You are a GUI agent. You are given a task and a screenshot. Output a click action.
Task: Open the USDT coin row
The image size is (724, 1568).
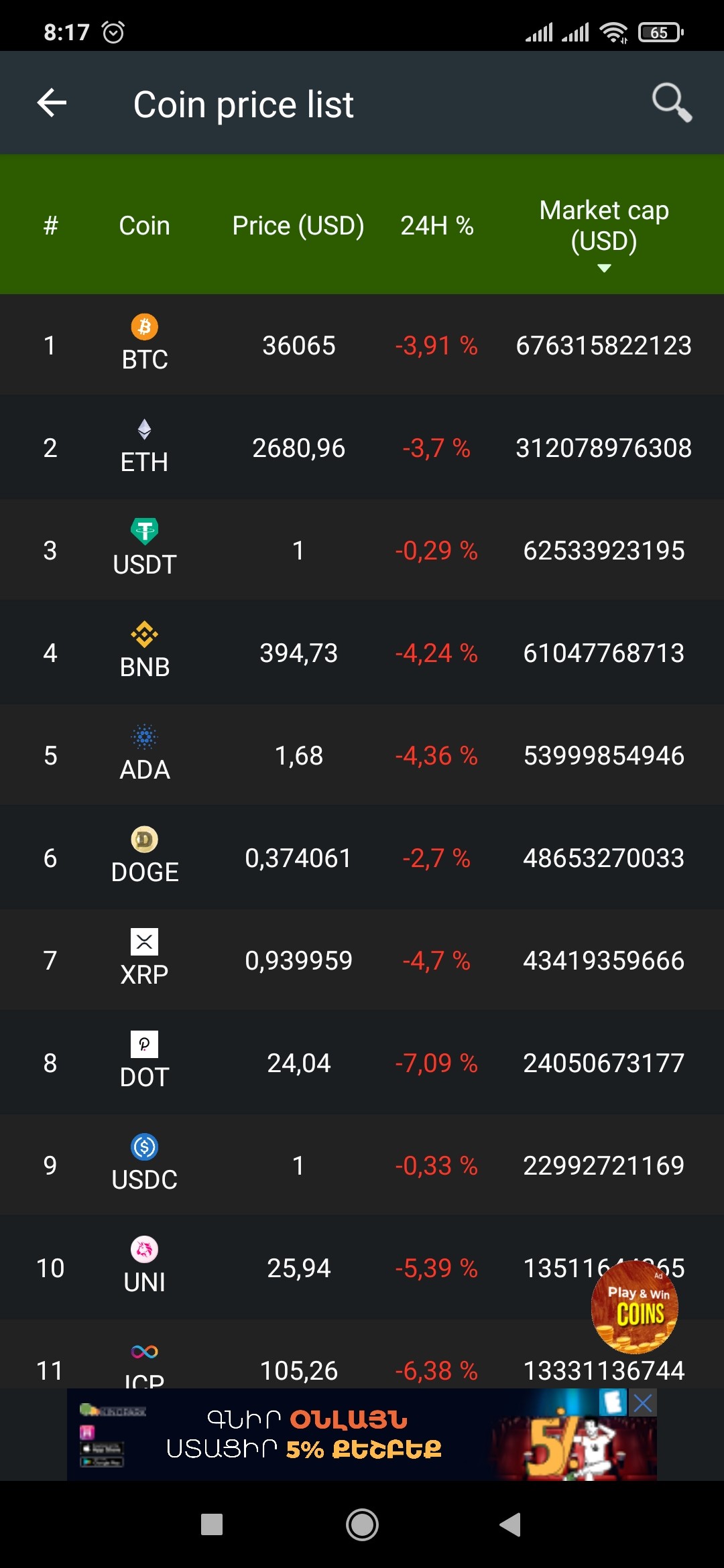(362, 550)
